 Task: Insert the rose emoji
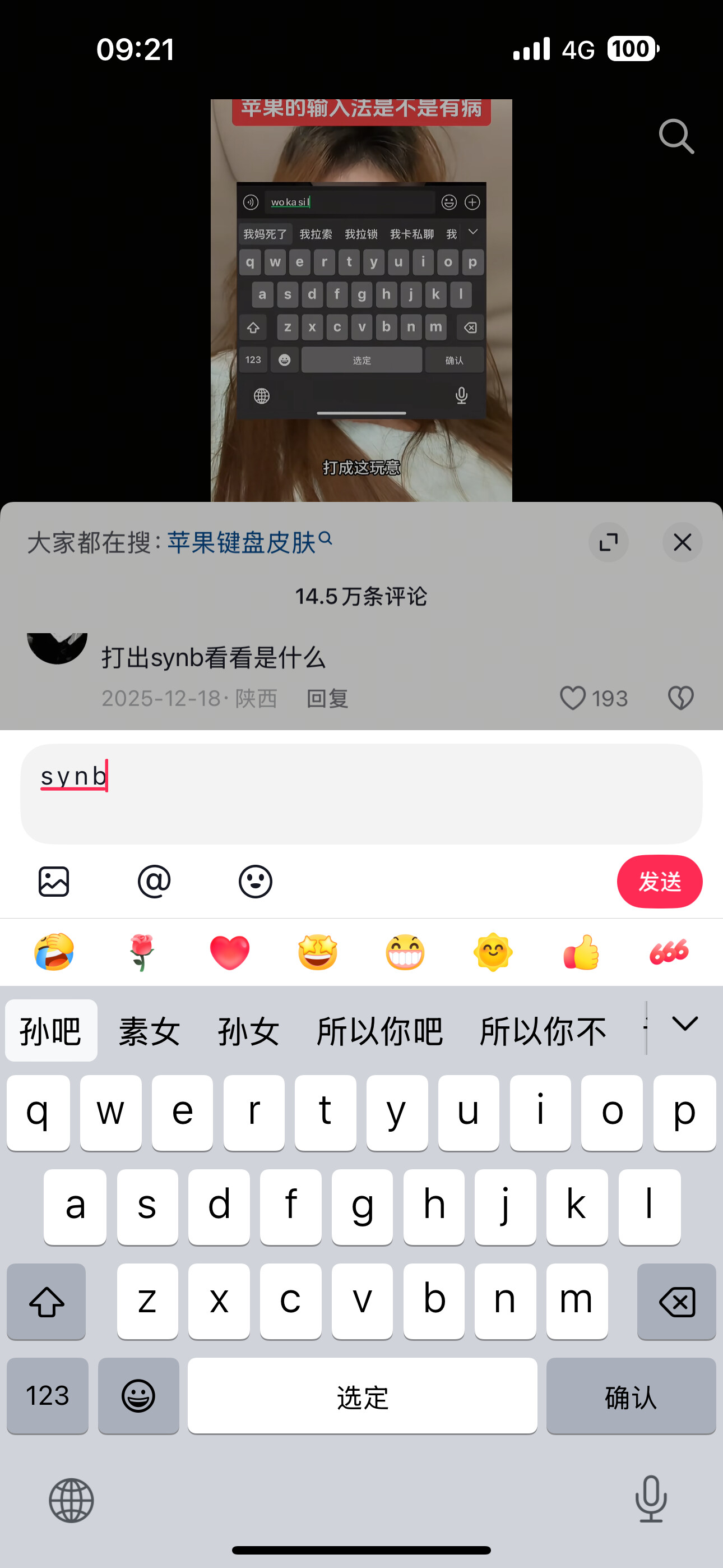[x=142, y=952]
